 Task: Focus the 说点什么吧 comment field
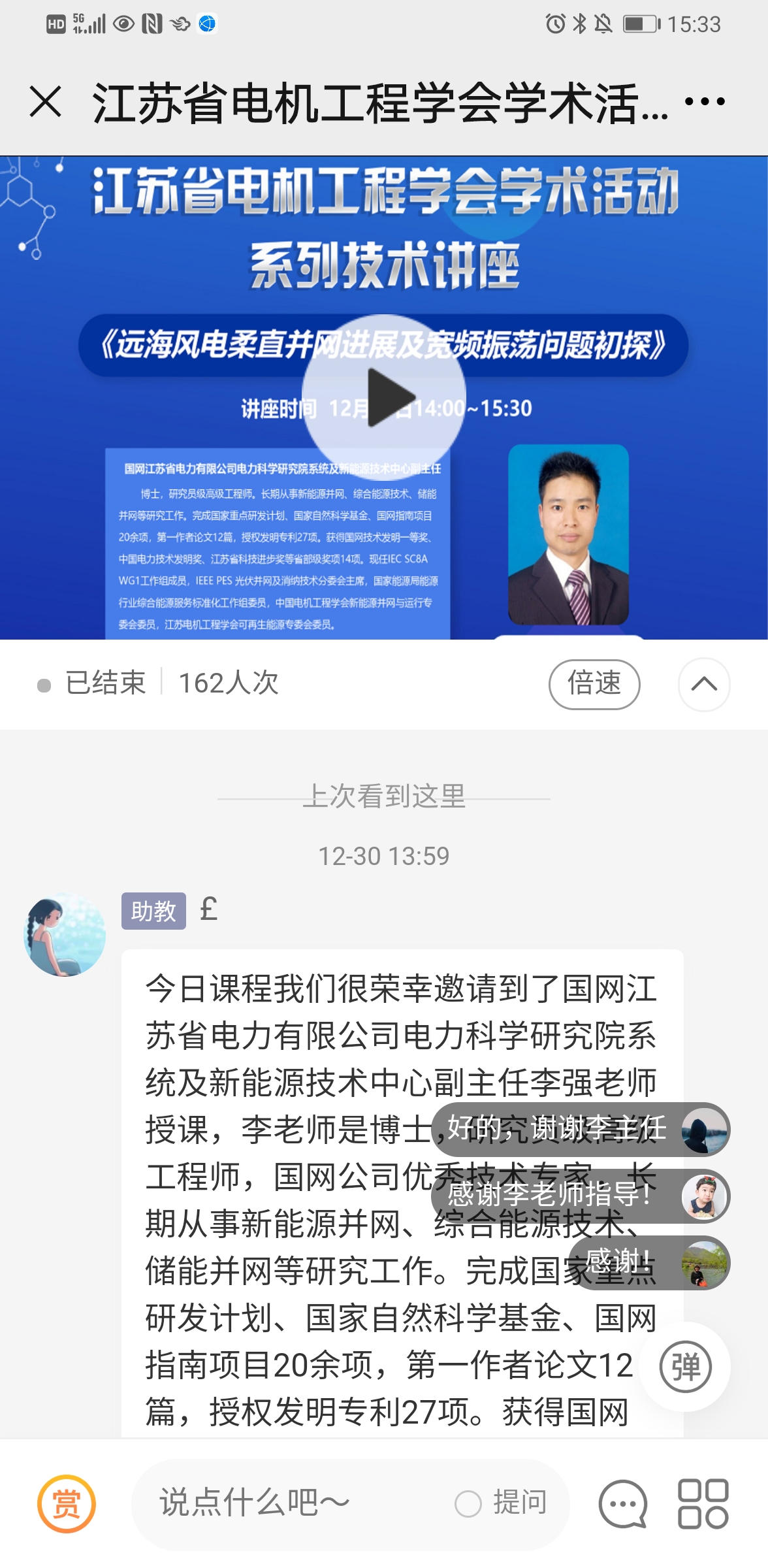274,1503
